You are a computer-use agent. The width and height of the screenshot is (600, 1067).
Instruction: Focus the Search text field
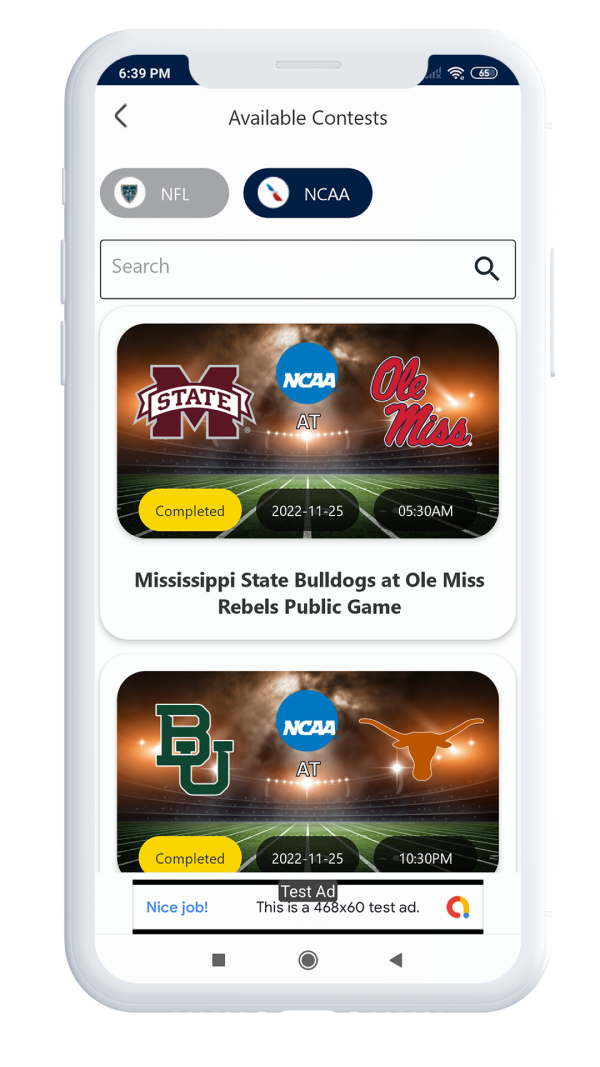pos(280,268)
